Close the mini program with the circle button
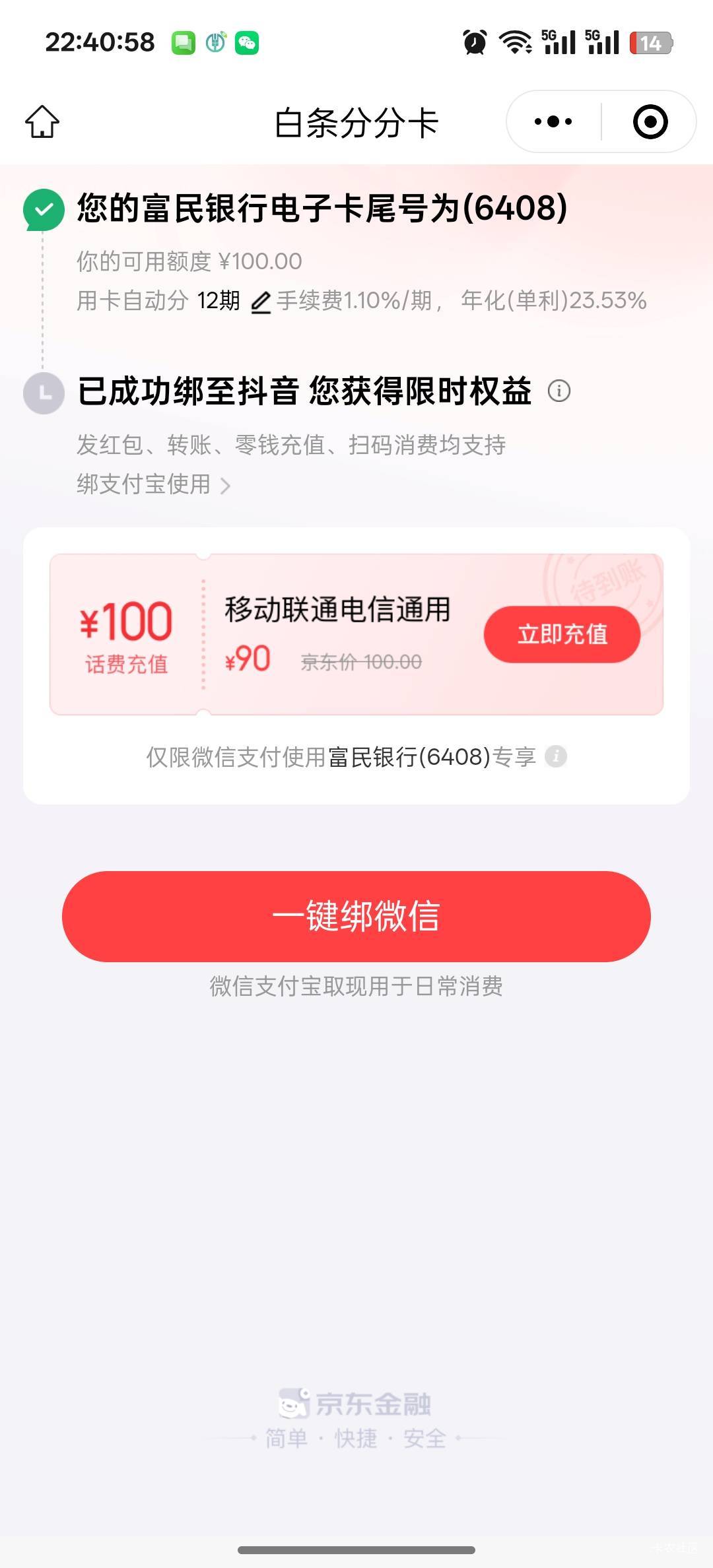The height and width of the screenshot is (1568, 713). point(650,121)
